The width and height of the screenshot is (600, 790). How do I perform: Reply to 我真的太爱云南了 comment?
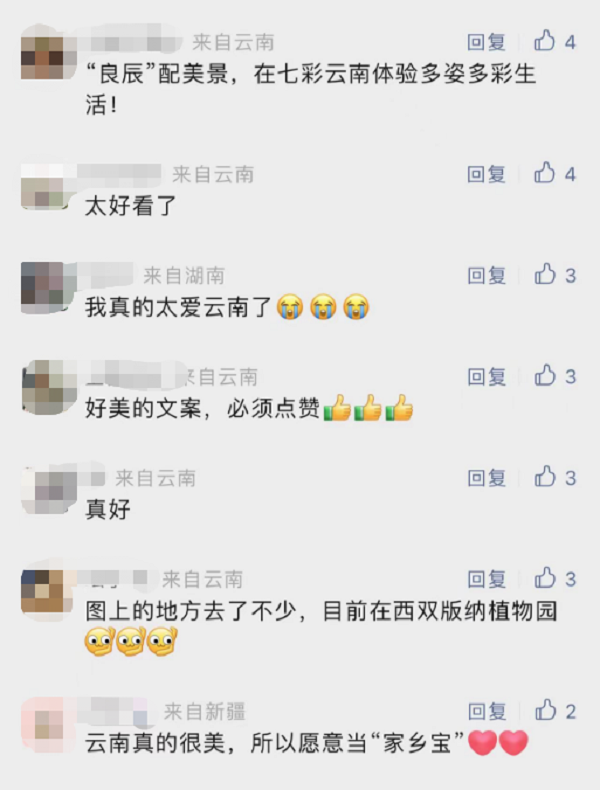click(x=487, y=276)
